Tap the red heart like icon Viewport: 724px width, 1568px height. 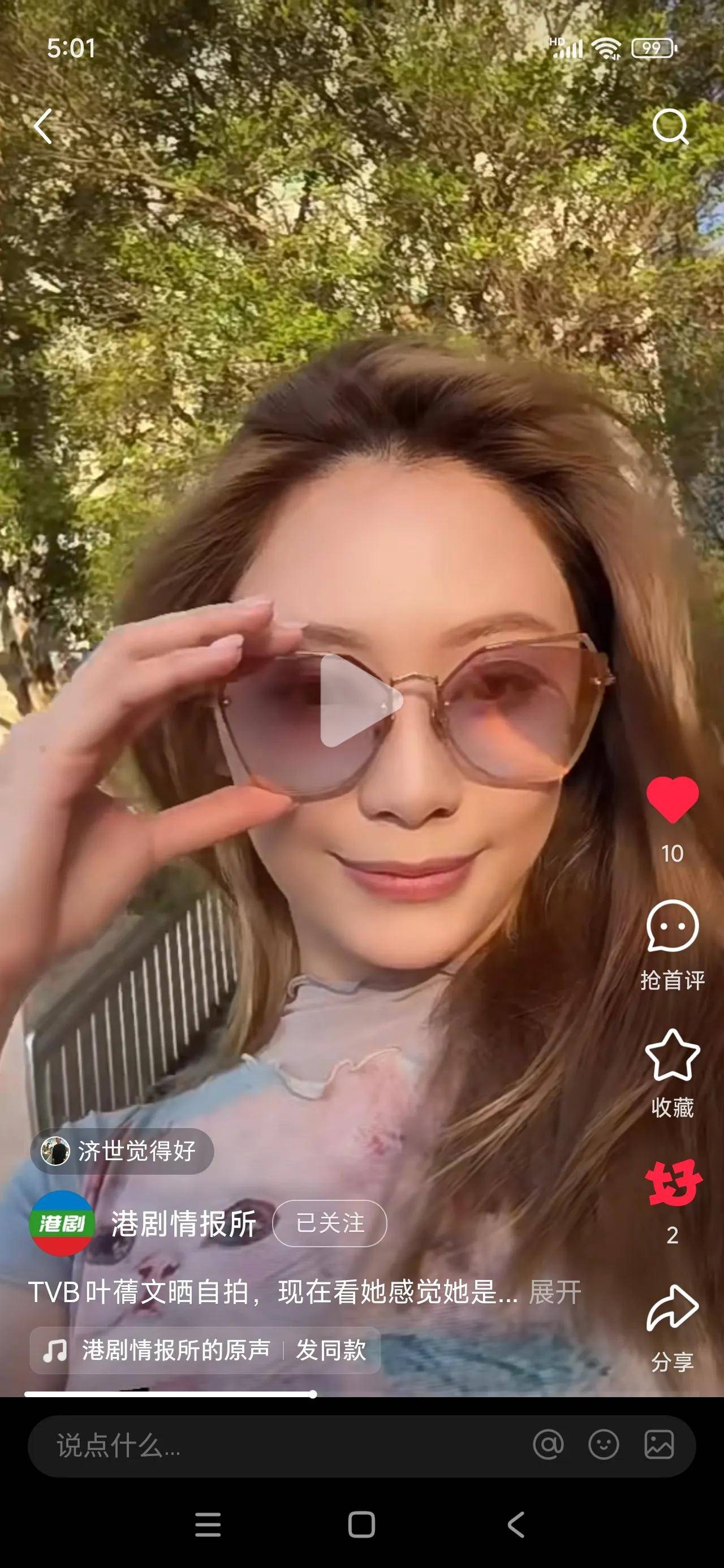coord(671,800)
